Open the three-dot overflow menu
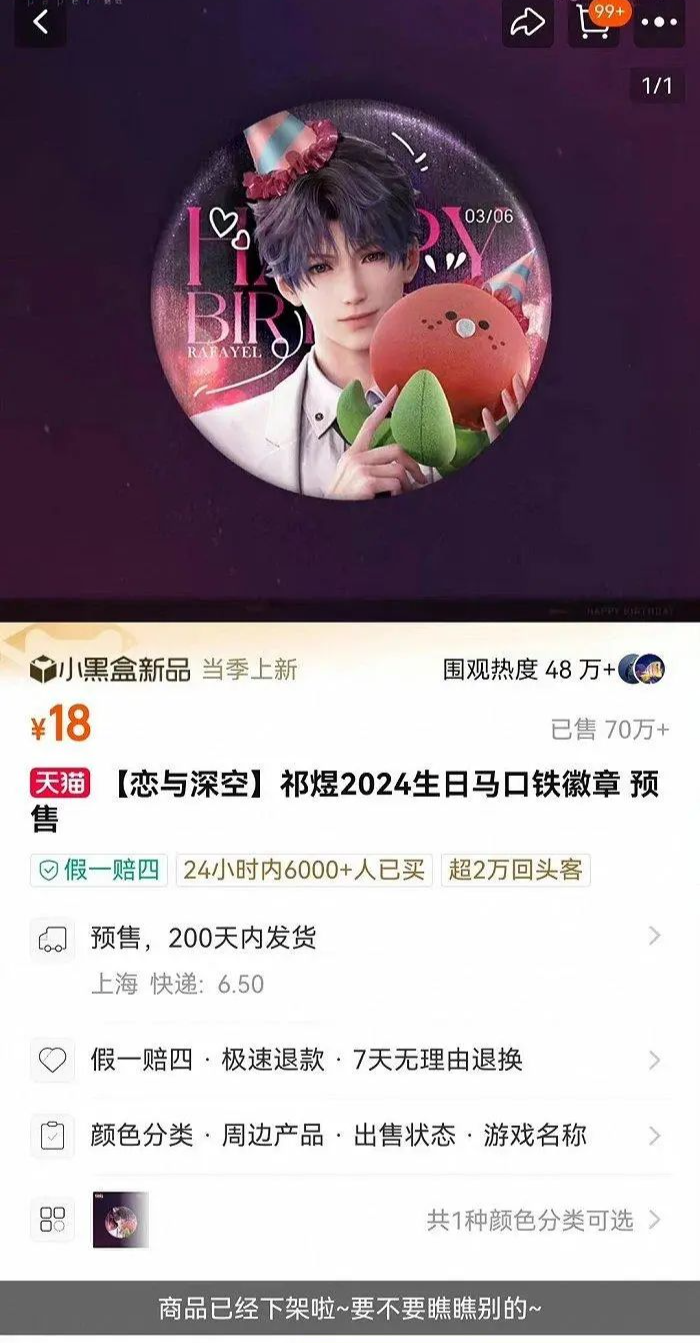Viewport: 700px width, 1343px height. pos(661,22)
